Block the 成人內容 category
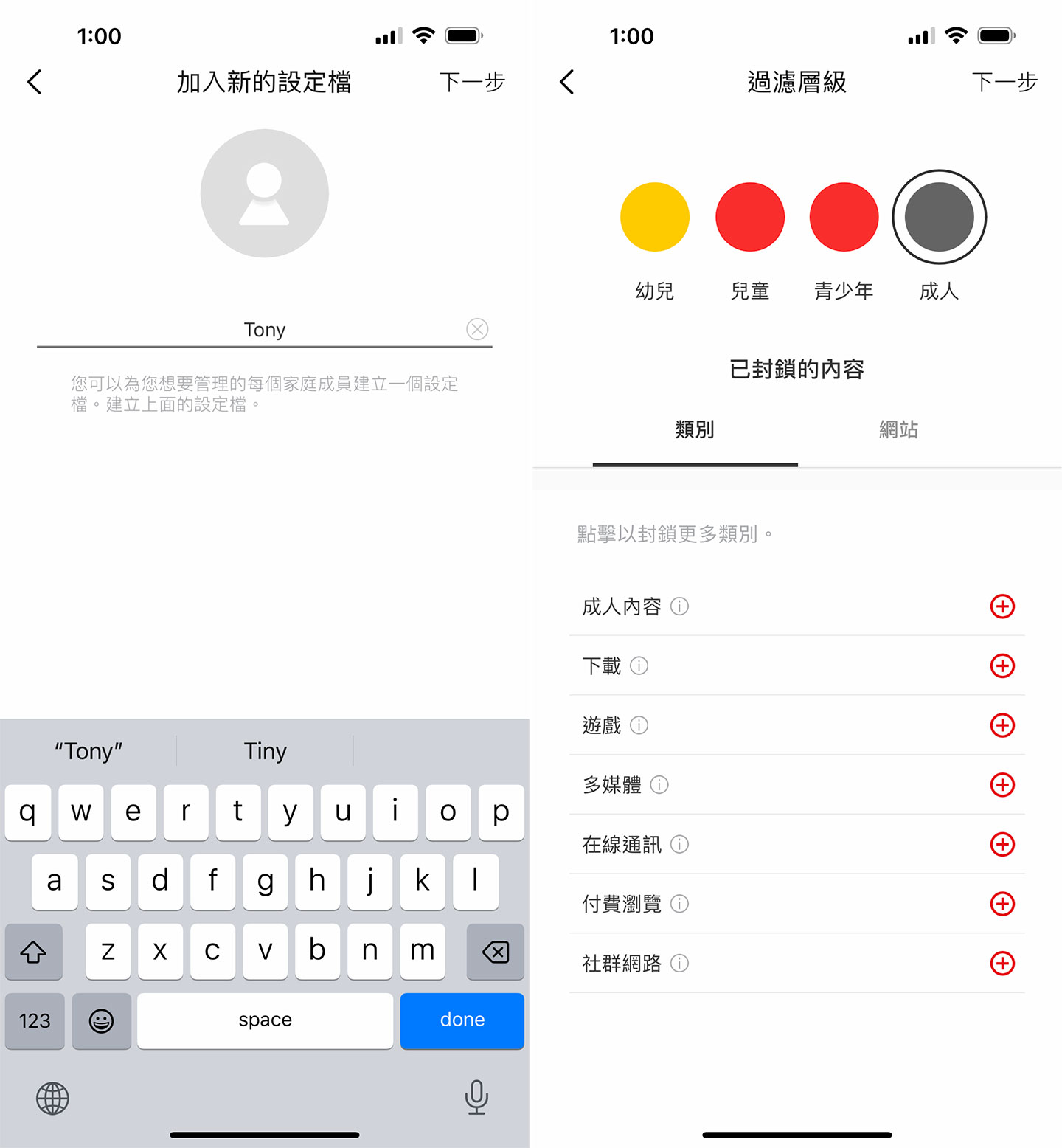The image size is (1062, 1148). coord(1002,606)
